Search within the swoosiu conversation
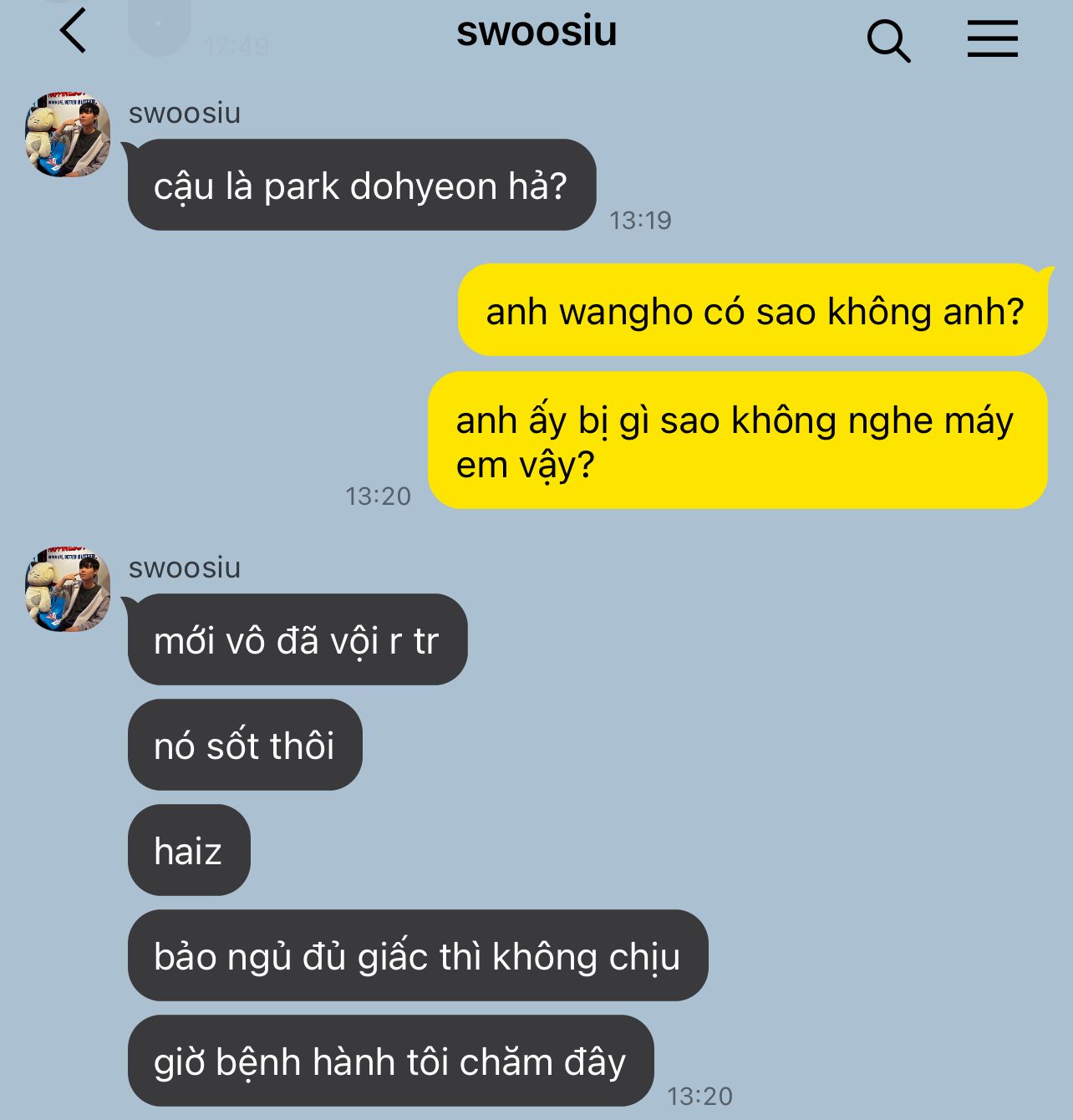The height and width of the screenshot is (1120, 1073). 888,40
